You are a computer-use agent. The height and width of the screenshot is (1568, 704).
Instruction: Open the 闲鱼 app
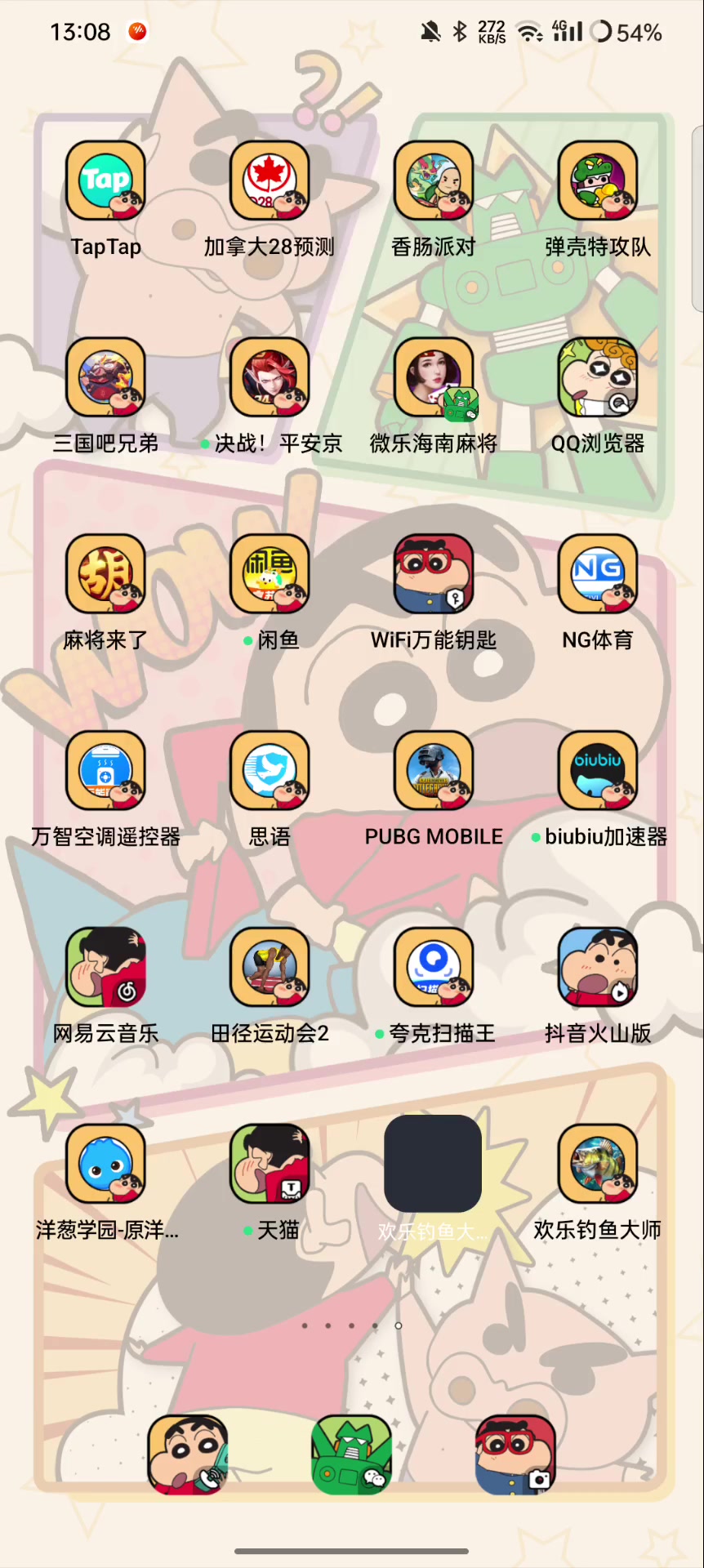click(270, 575)
